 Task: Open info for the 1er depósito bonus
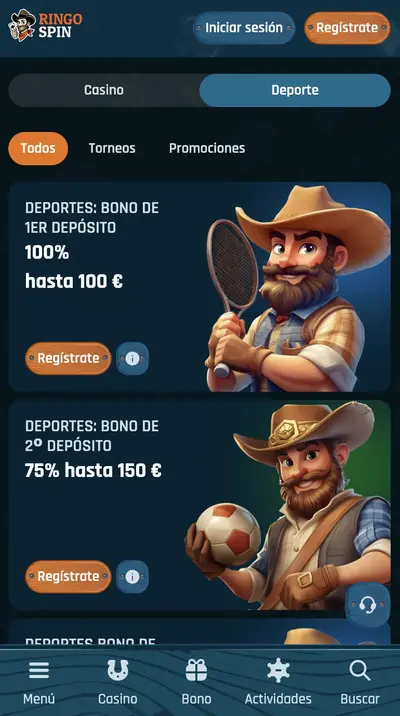click(x=132, y=358)
